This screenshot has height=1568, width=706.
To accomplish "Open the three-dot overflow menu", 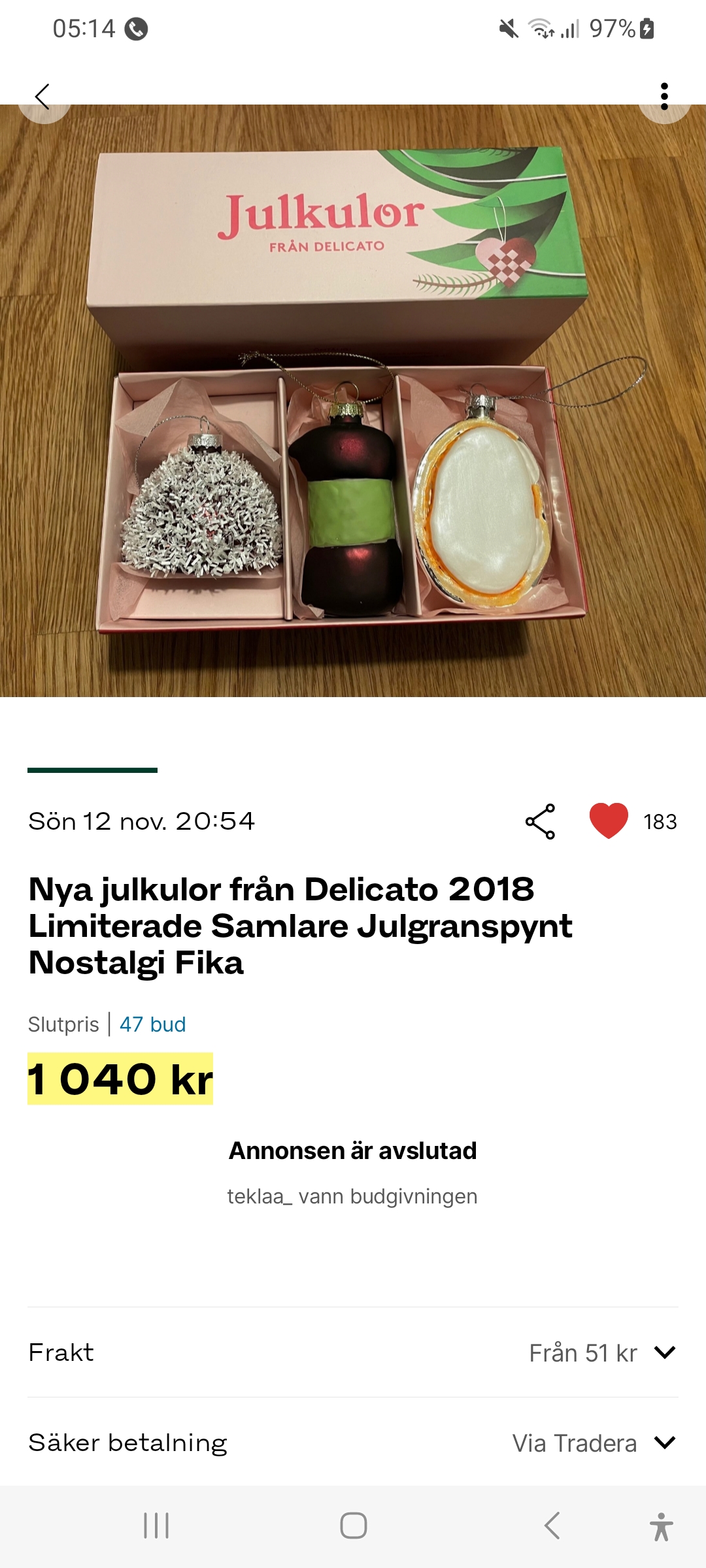I will point(664,97).
